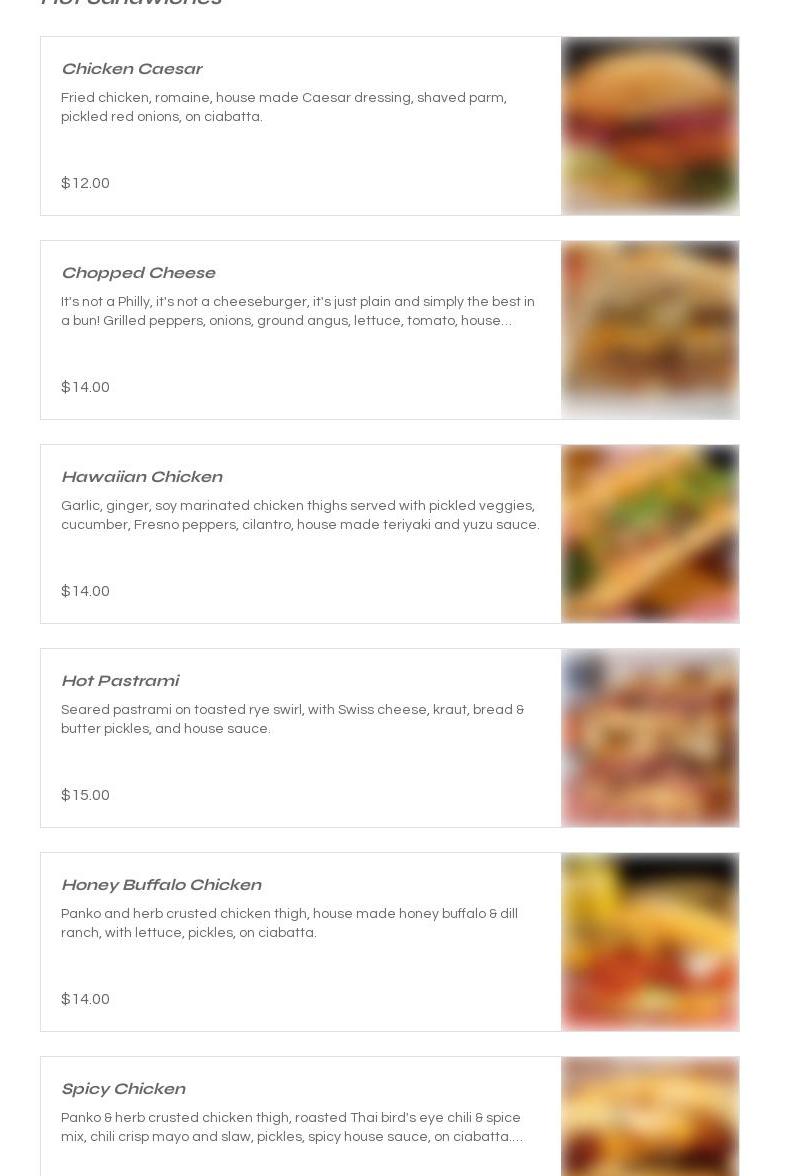The width and height of the screenshot is (785, 1176).
Task: Select the Chopped Cheese sandwich card
Action: 389,330
